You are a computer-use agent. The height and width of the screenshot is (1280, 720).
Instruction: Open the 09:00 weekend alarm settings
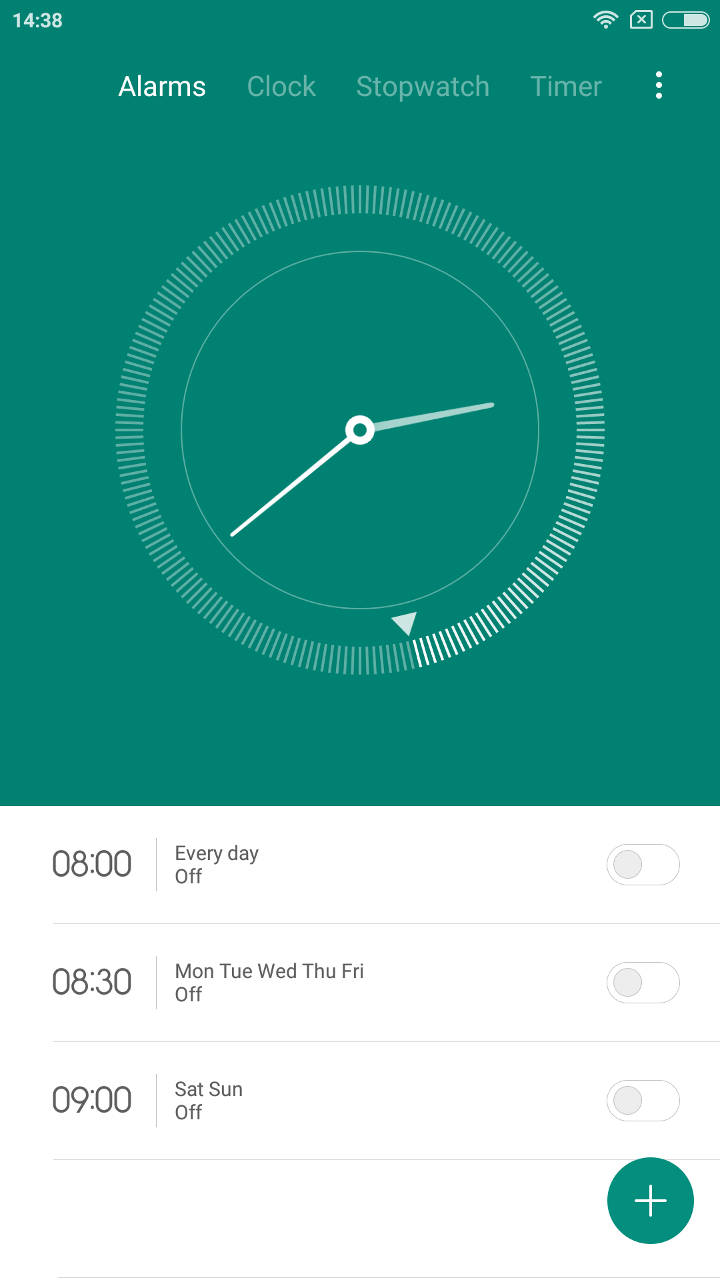tap(300, 1101)
